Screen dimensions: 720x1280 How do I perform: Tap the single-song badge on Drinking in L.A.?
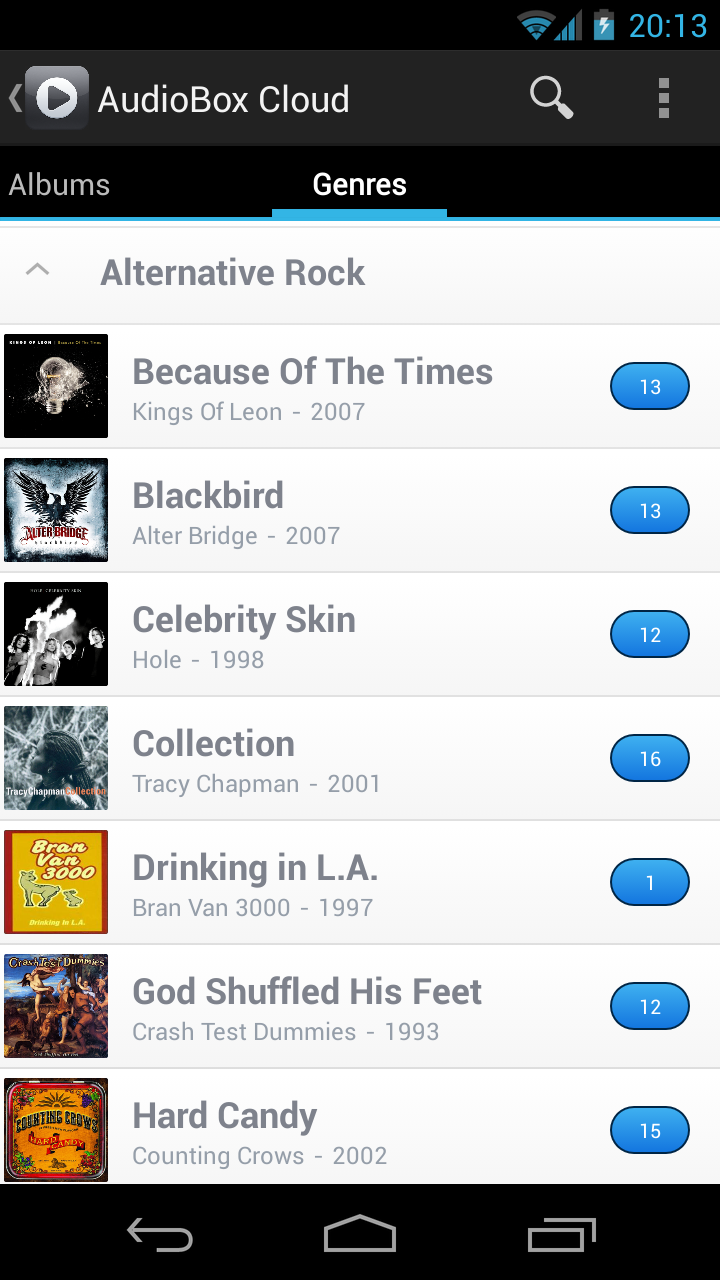(649, 882)
